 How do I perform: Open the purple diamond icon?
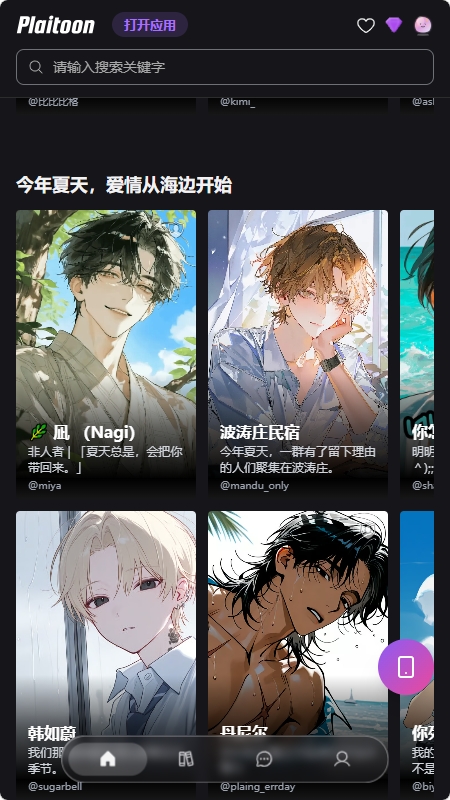click(394, 24)
